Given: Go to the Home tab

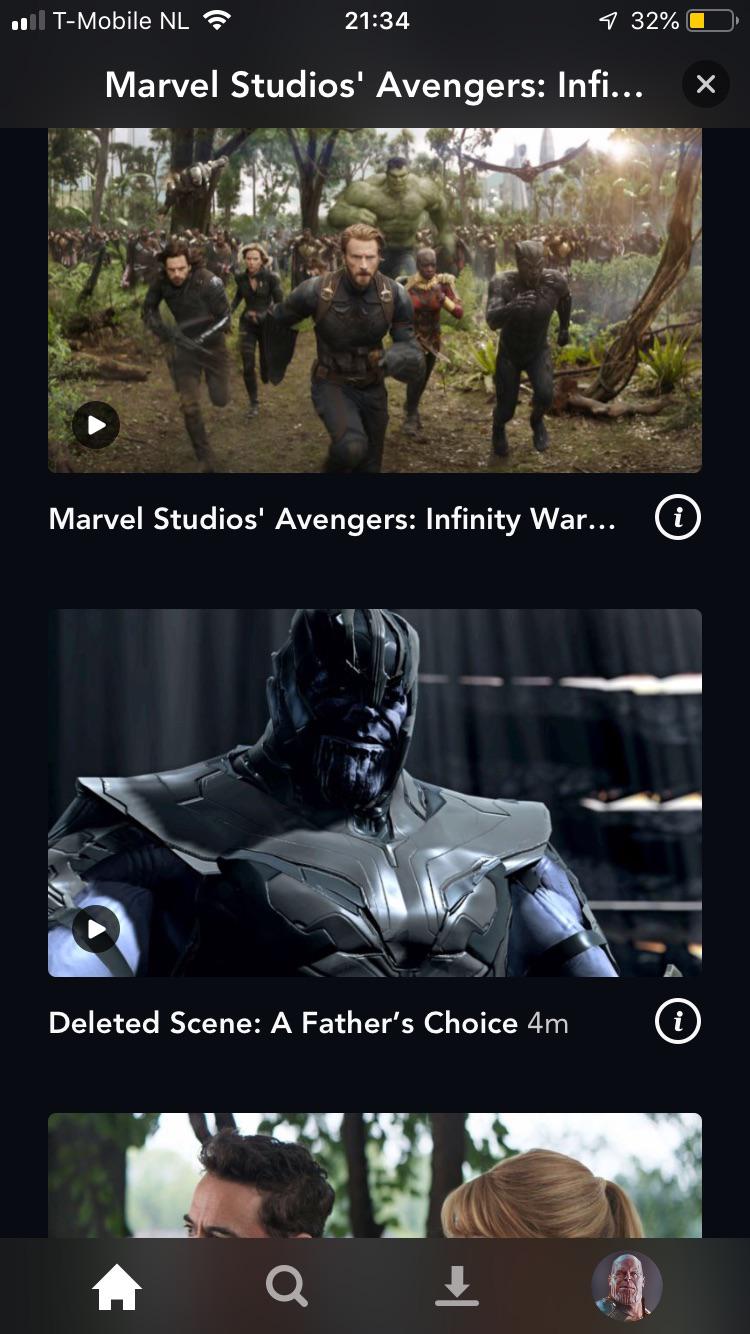Looking at the screenshot, I should coord(117,1287).
